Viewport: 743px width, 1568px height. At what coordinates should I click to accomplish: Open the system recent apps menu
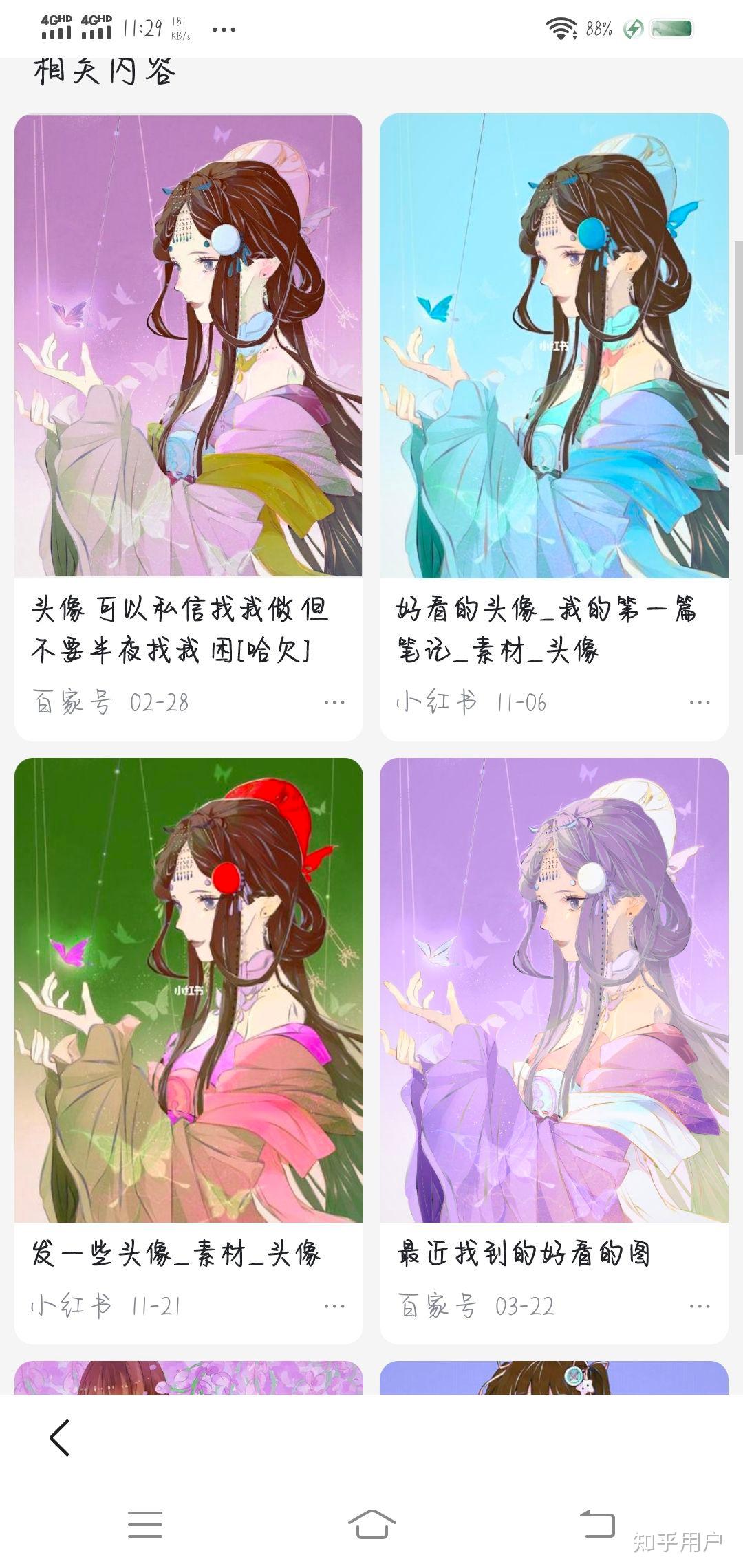pyautogui.click(x=145, y=1525)
